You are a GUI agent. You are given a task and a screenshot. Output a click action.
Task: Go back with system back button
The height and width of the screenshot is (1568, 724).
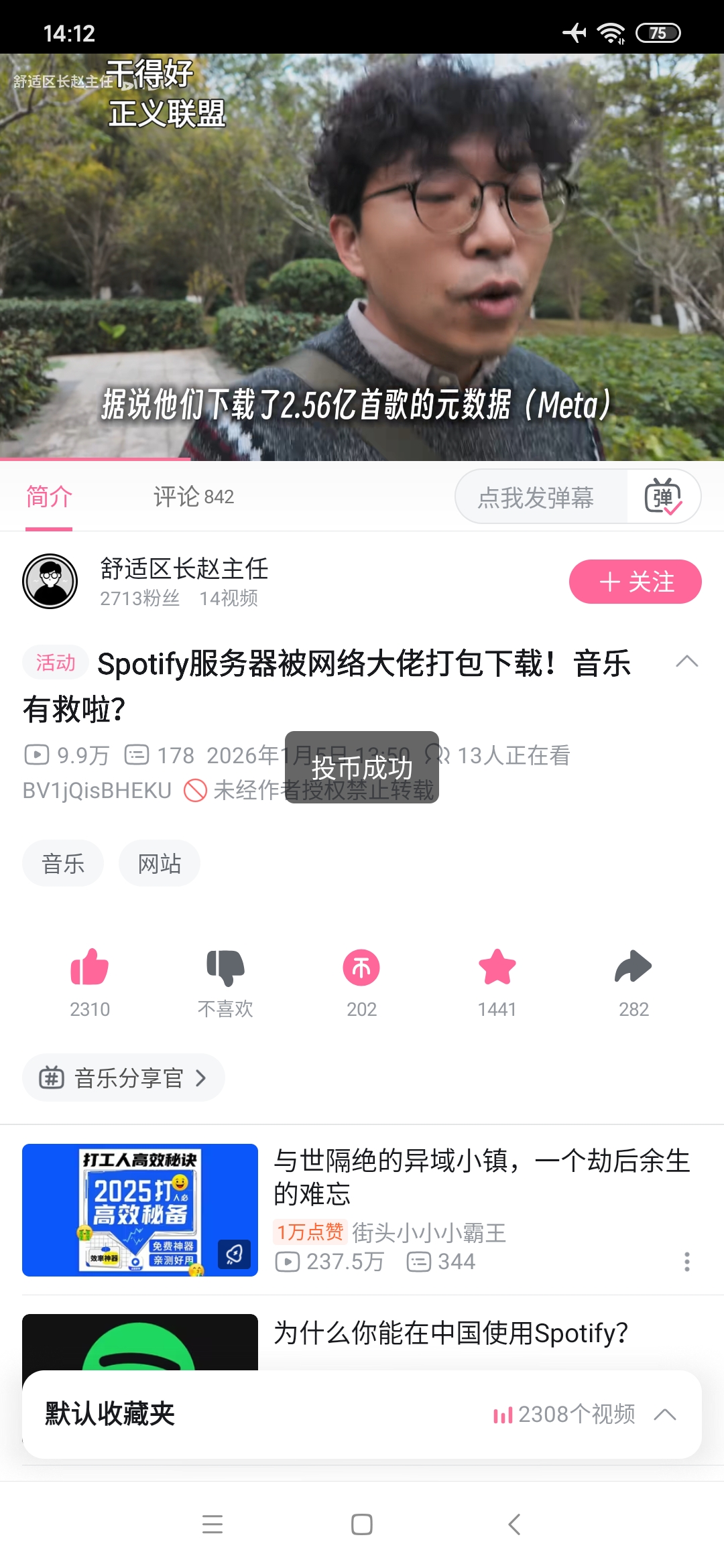pos(514,1524)
